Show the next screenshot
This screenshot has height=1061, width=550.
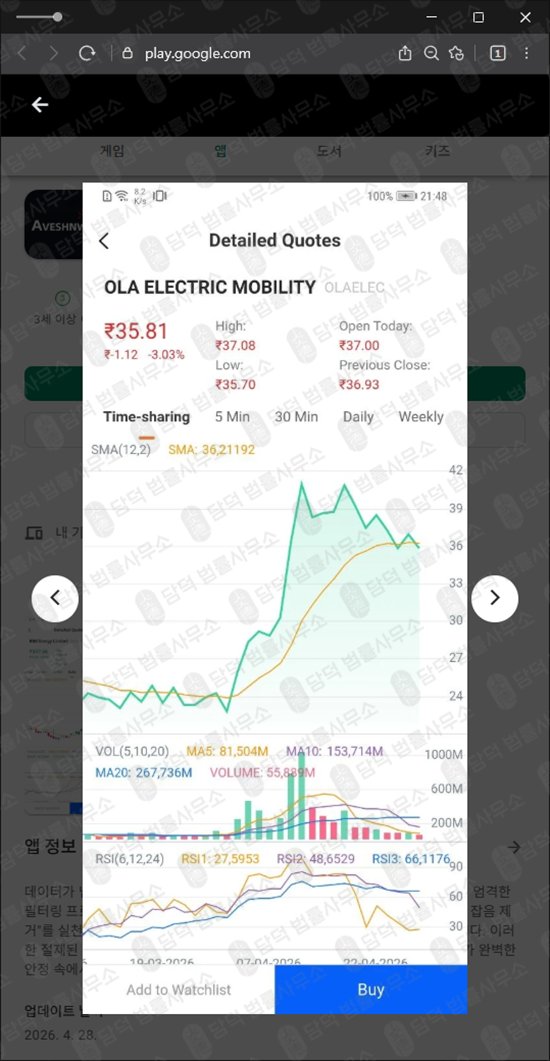[495, 598]
